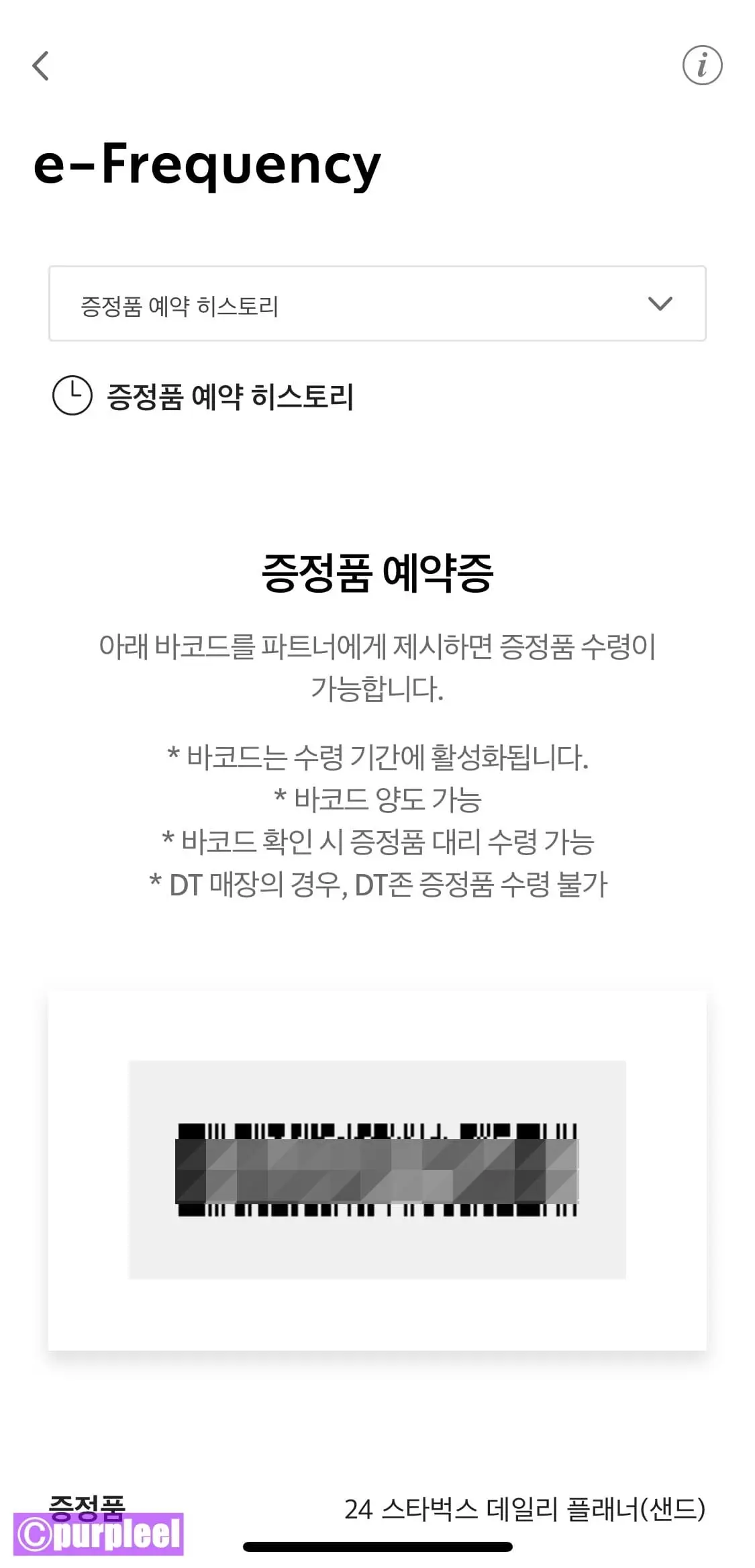The height and width of the screenshot is (1568, 755).
Task: Open the info icon at top right
Action: point(702,65)
